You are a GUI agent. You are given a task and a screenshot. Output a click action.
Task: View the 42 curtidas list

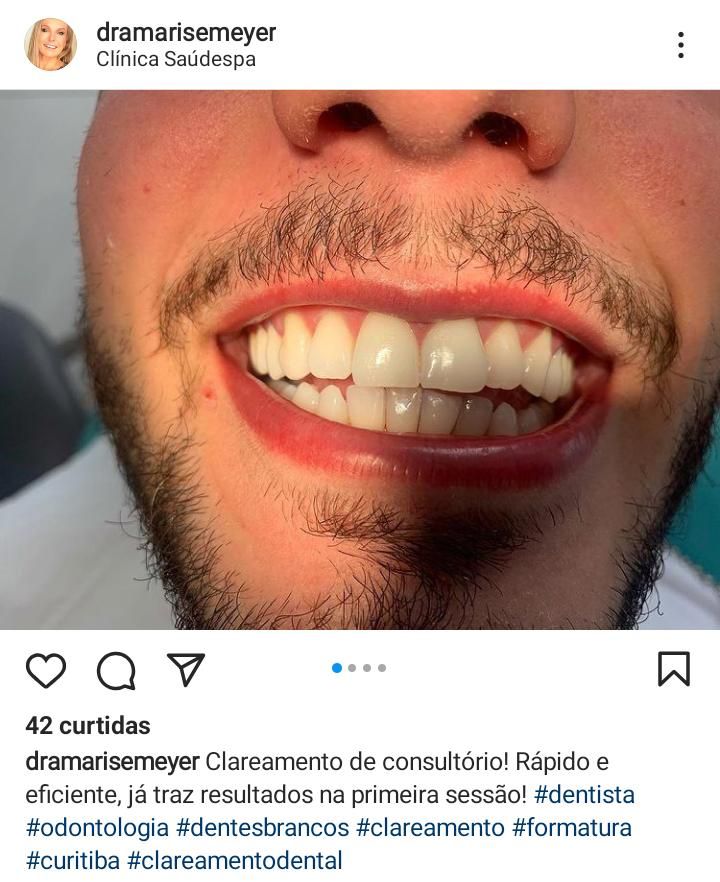88,726
